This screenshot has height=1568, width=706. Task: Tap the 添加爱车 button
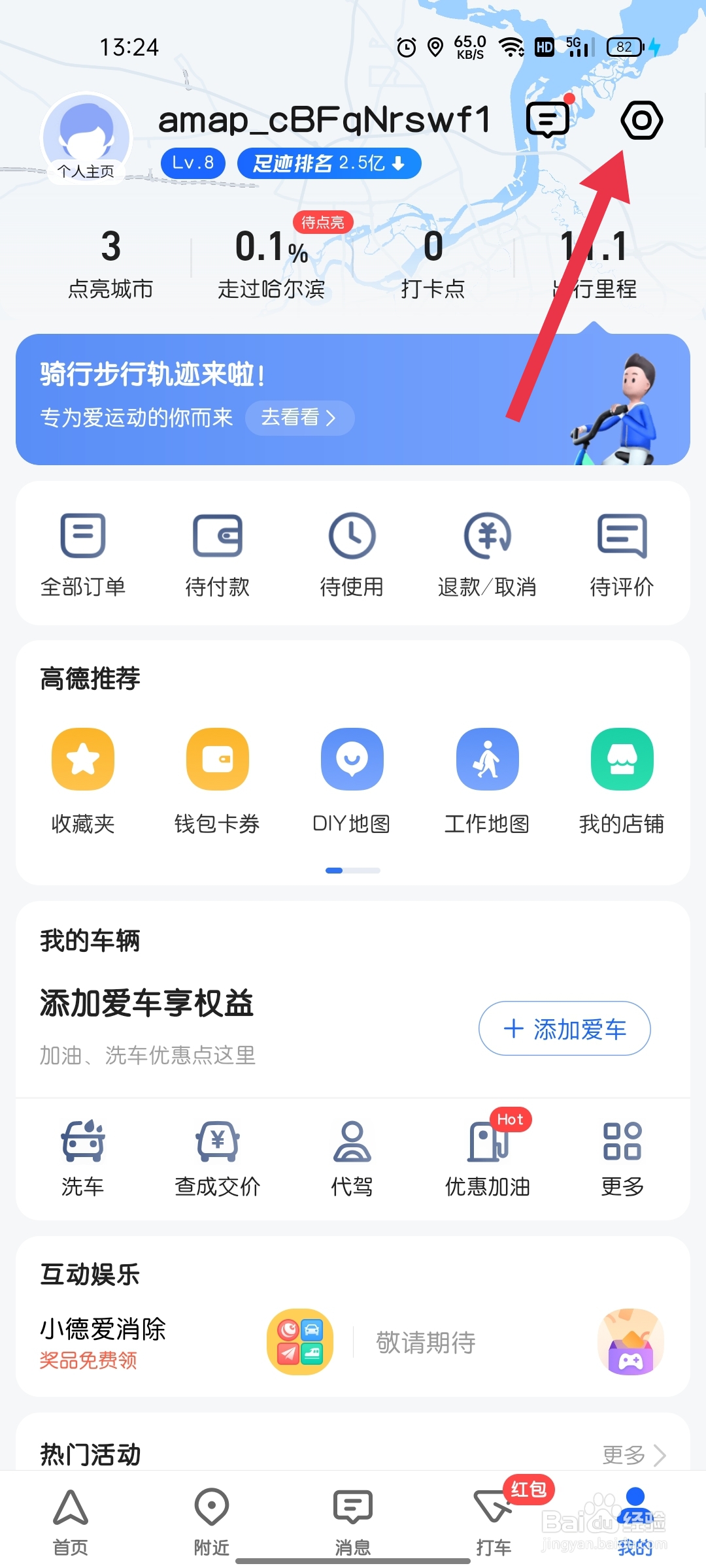(x=565, y=1028)
